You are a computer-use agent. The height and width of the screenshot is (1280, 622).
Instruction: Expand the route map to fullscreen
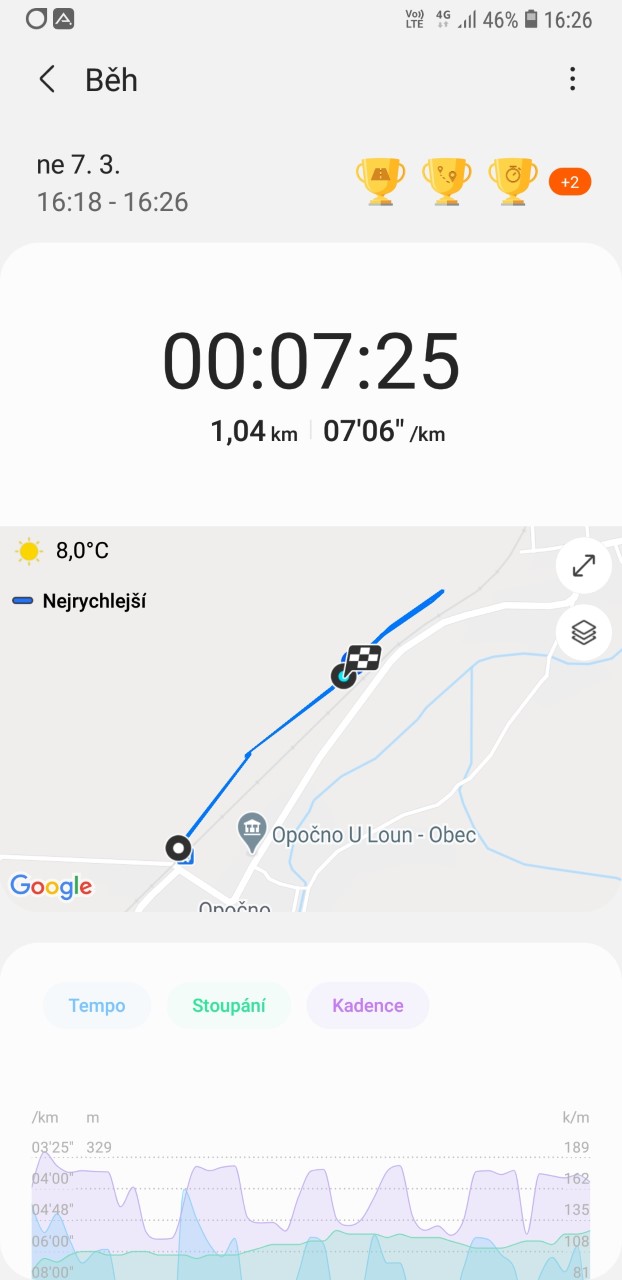point(584,566)
